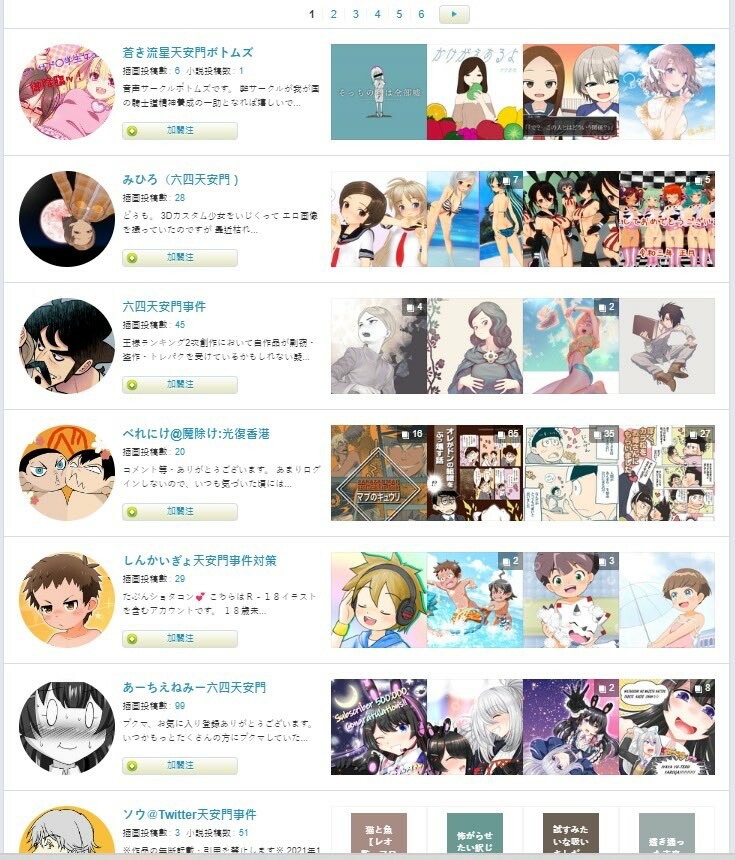Go to the next results page arrow

coord(454,14)
